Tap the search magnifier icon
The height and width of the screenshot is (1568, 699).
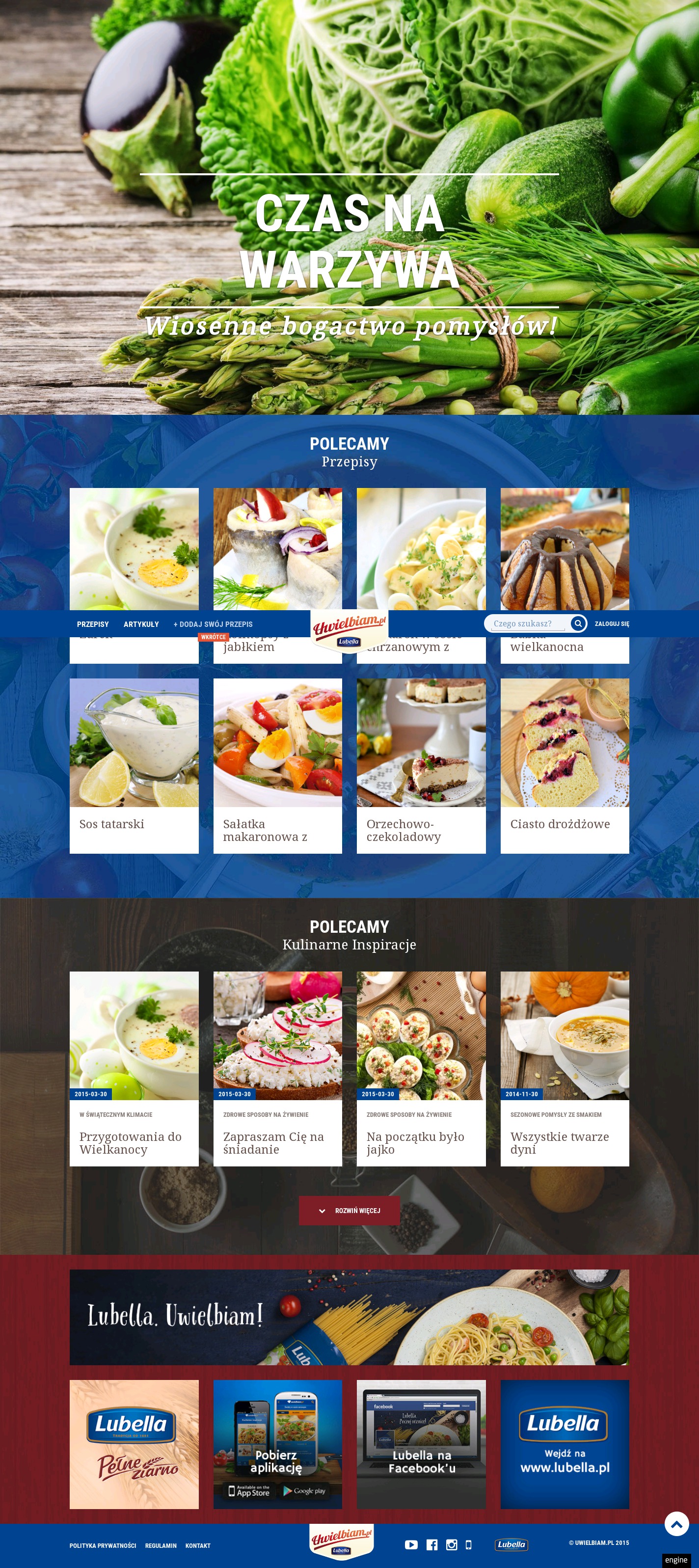578,623
